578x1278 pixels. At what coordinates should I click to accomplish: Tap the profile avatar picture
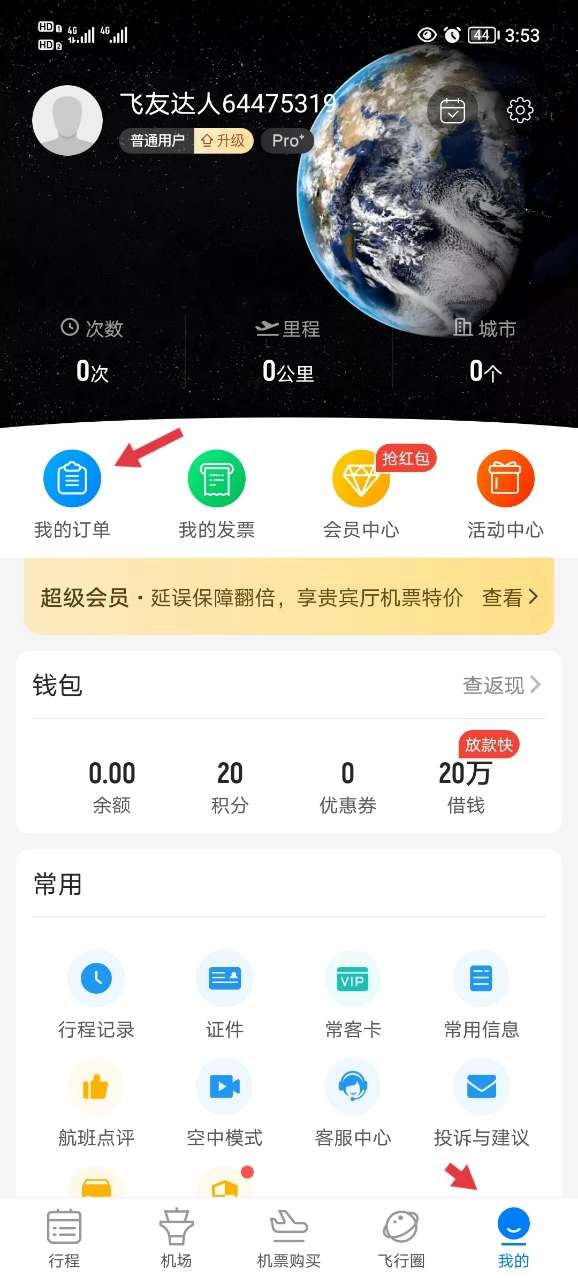click(x=67, y=120)
